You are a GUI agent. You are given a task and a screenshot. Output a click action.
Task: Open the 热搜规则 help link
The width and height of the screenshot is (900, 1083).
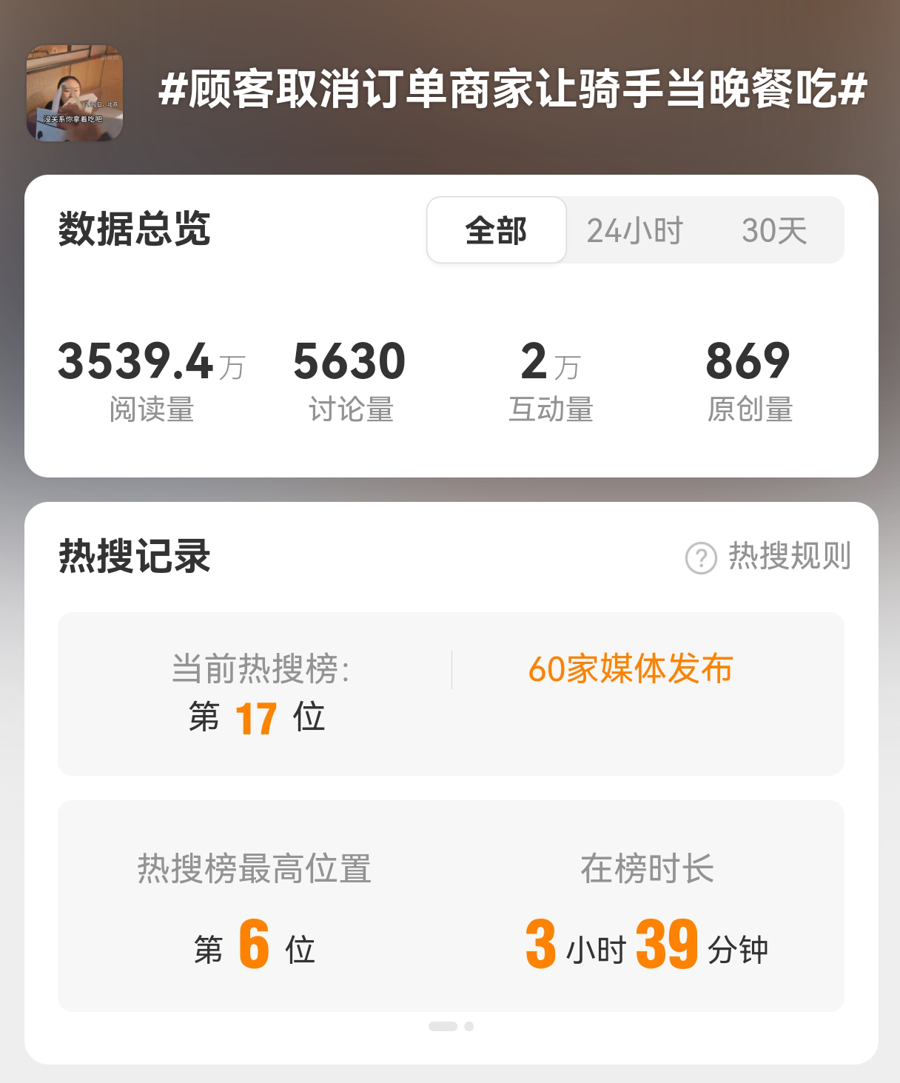point(768,557)
